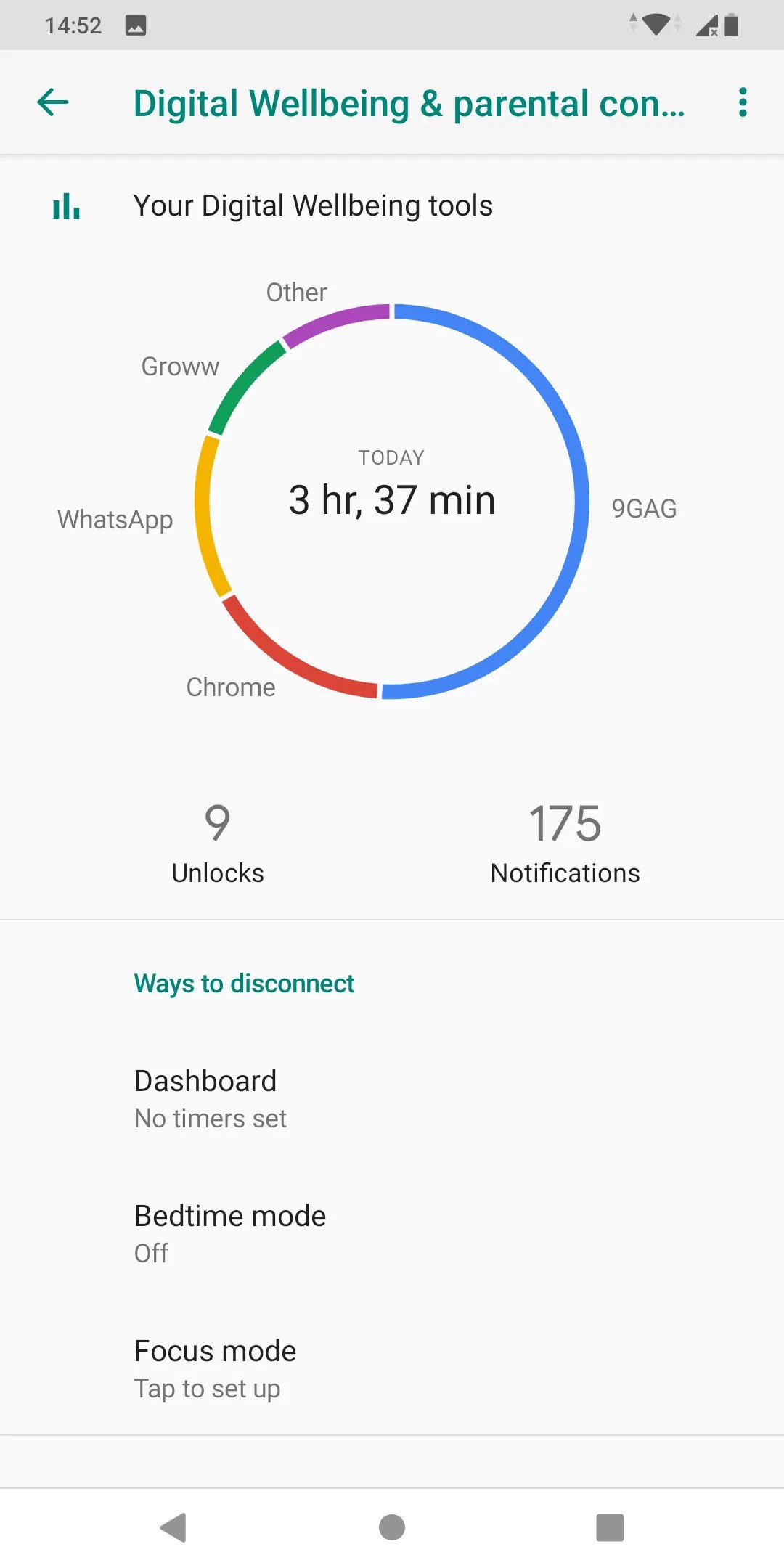Select the Your Digital Wellbeing tools header
784x1568 pixels.
(314, 205)
